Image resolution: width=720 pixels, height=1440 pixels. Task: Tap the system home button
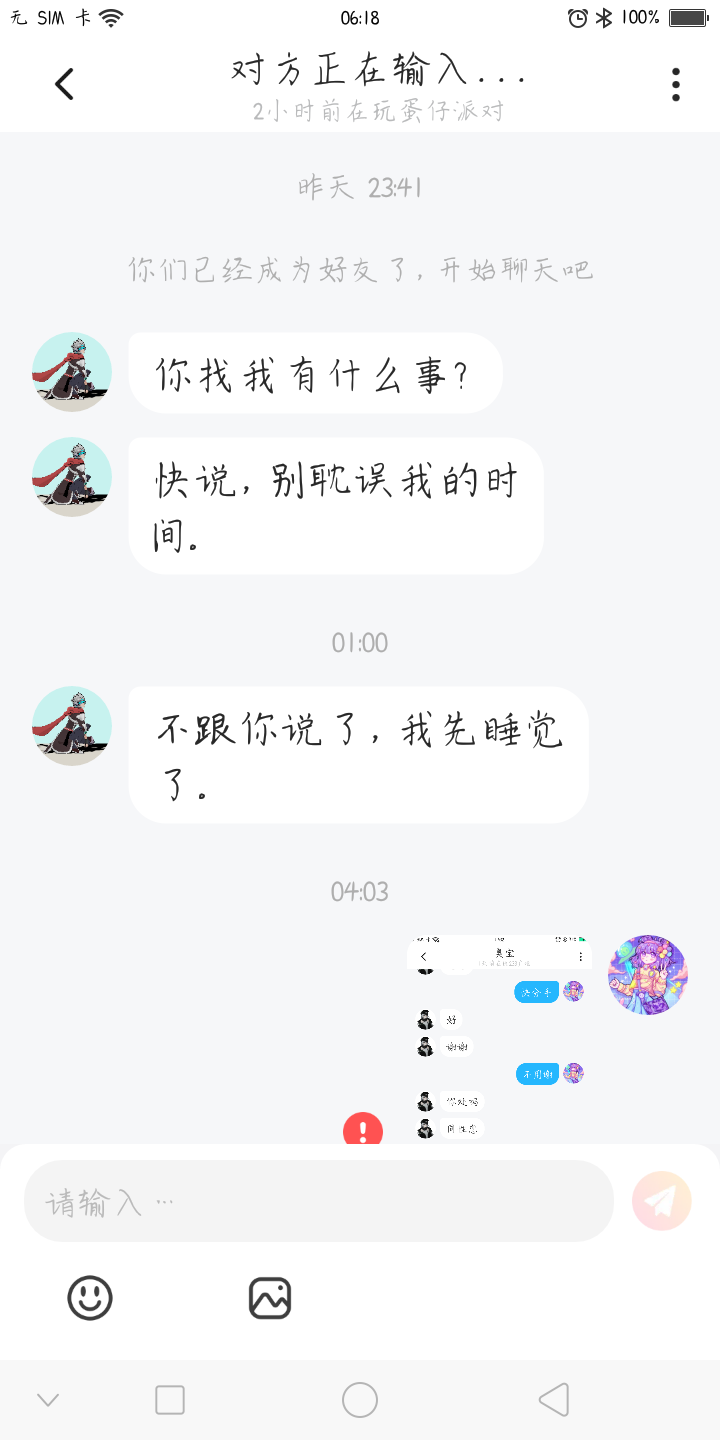click(360, 1400)
